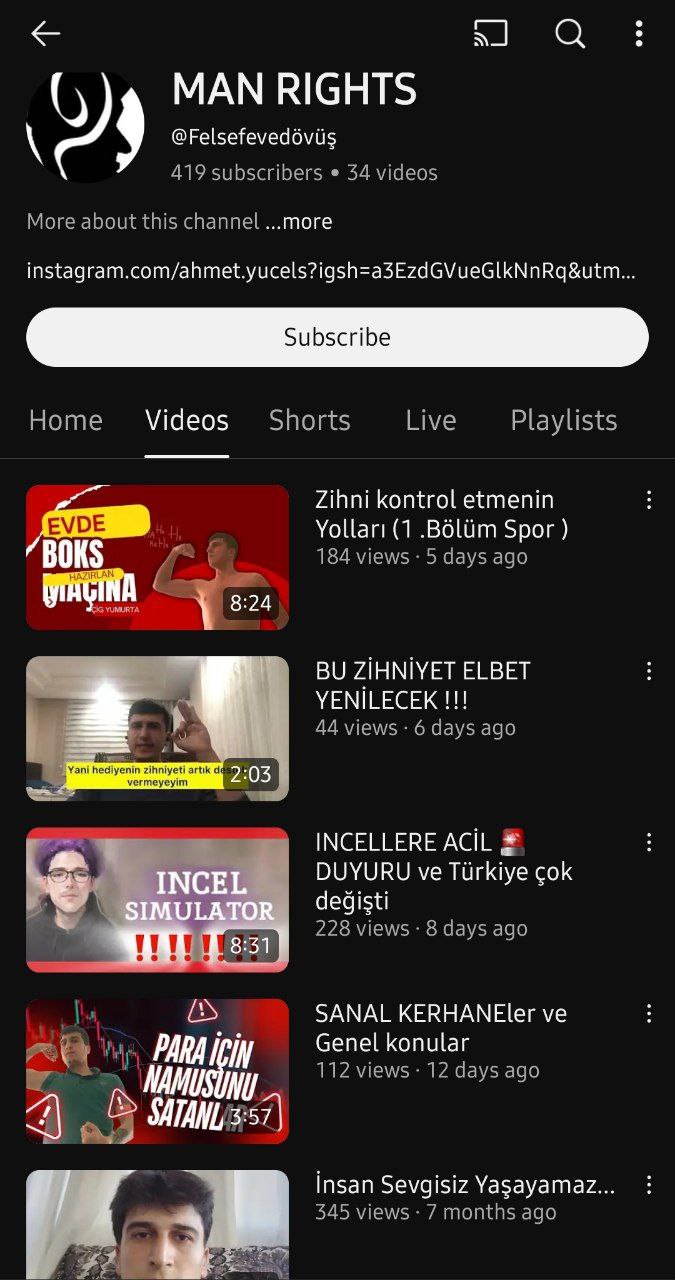Open the instagram.com/ahmet.yucels link
This screenshot has height=1280, width=675.
click(331, 271)
